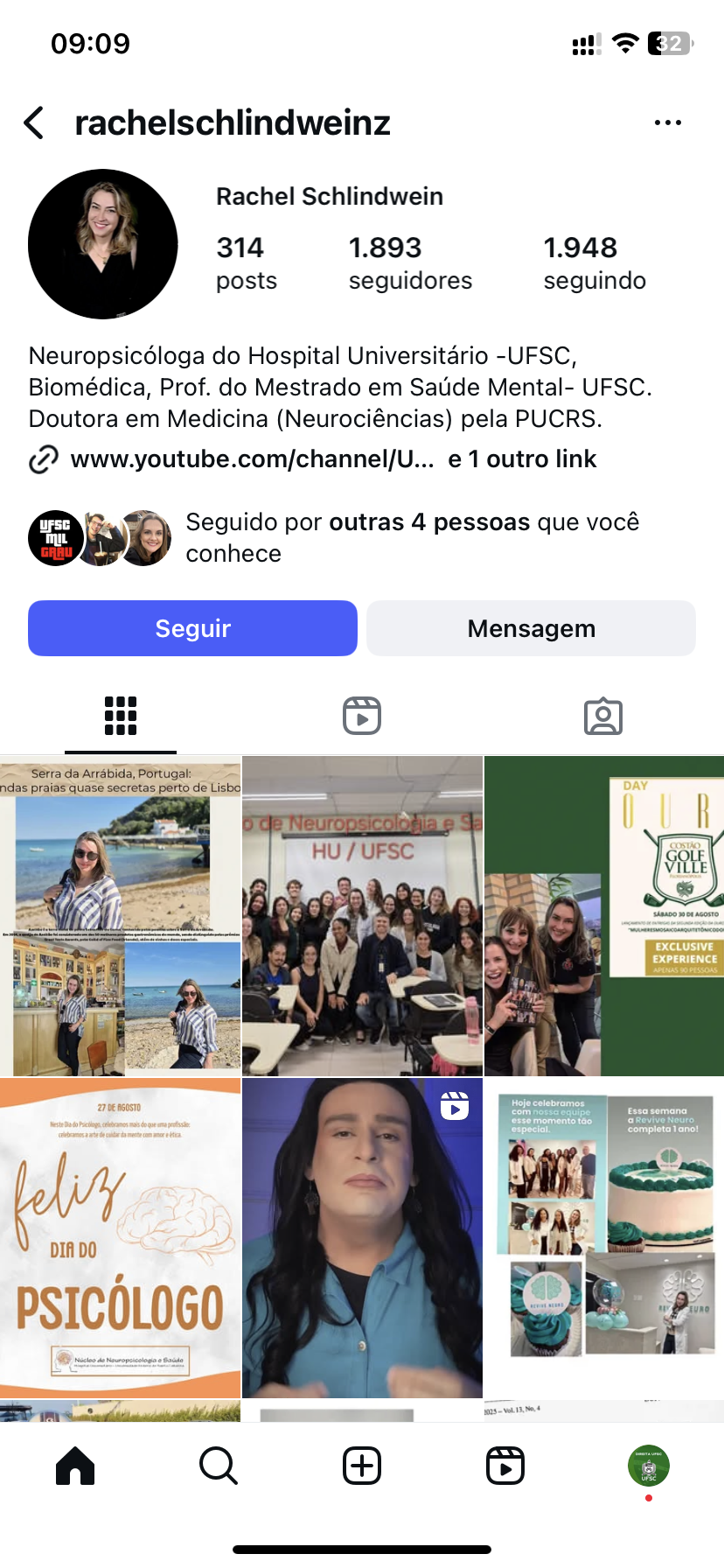
Task: Switch to the tagged photos tab
Action: point(602,716)
